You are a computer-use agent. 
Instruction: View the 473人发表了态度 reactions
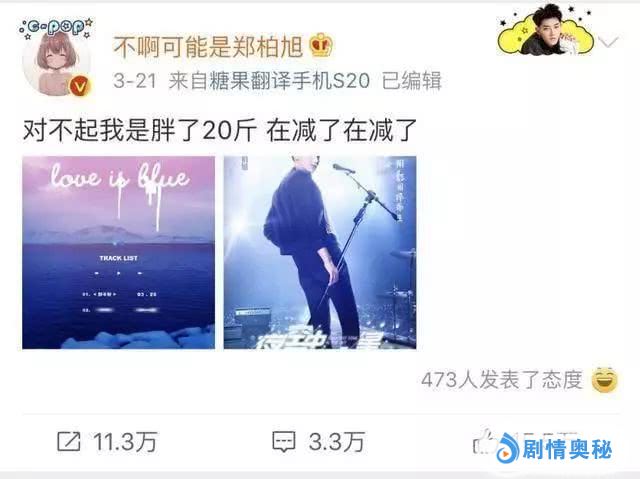tap(502, 380)
